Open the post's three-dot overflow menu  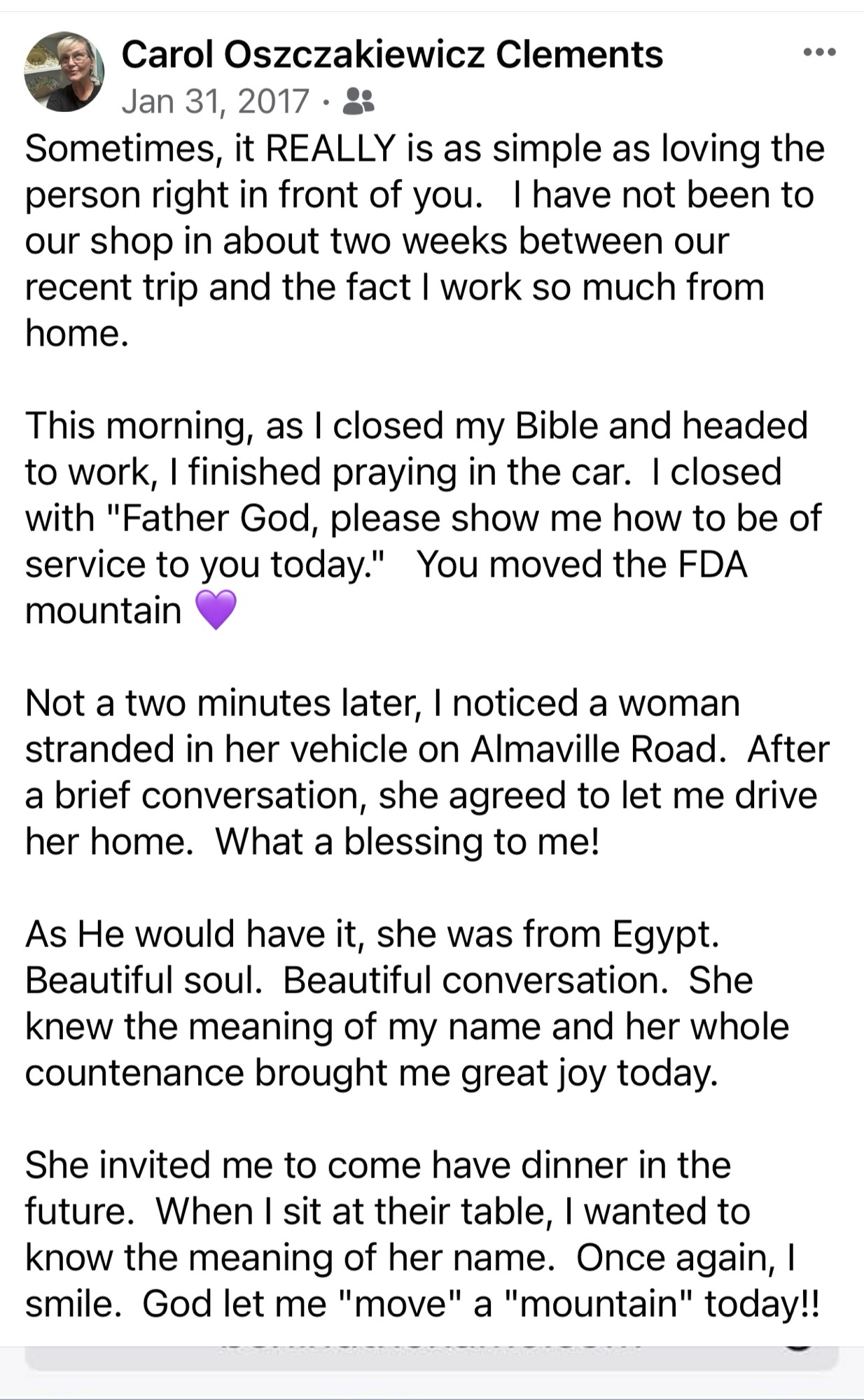[x=819, y=52]
